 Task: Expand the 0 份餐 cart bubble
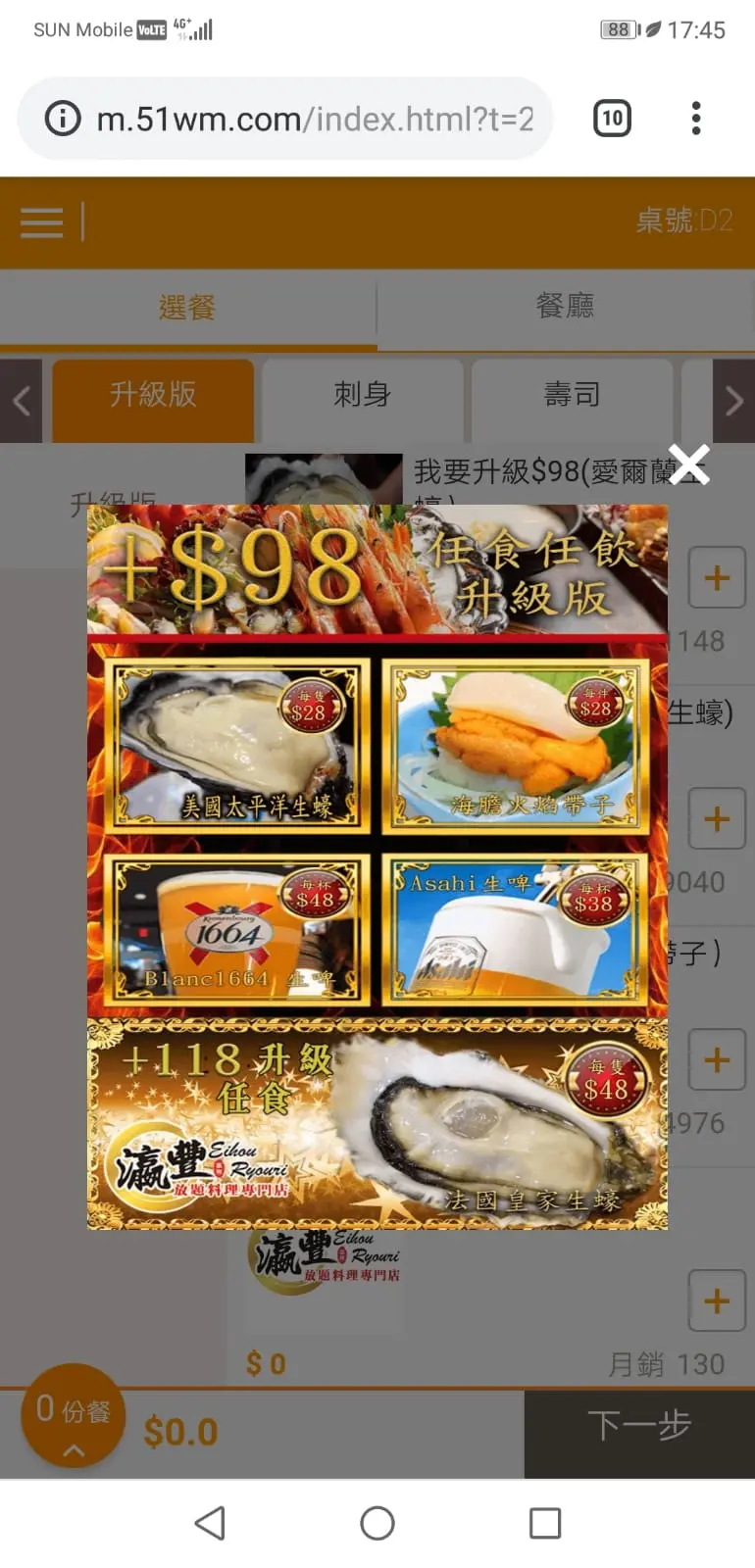click(x=73, y=1415)
